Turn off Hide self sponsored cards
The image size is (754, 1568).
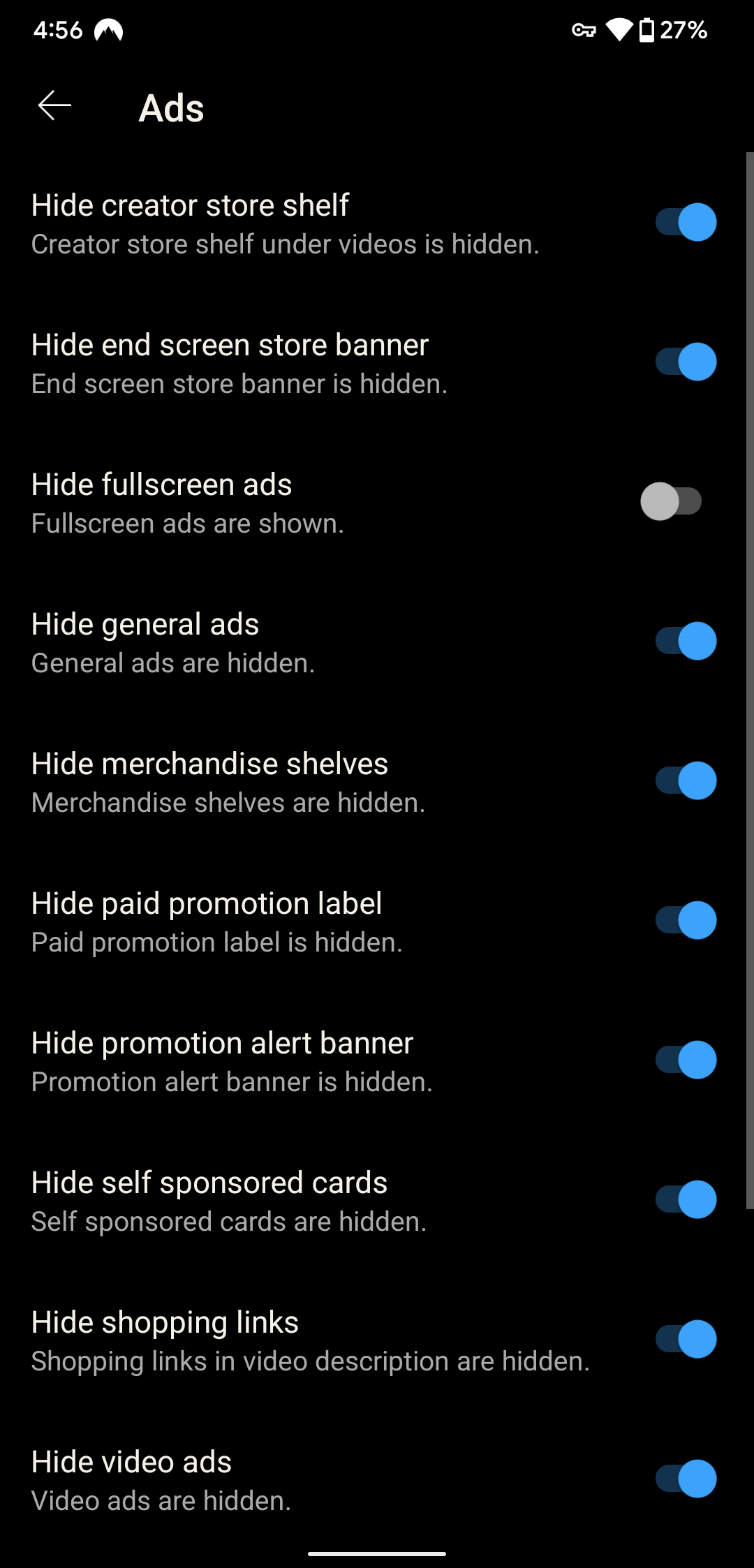click(x=686, y=1199)
